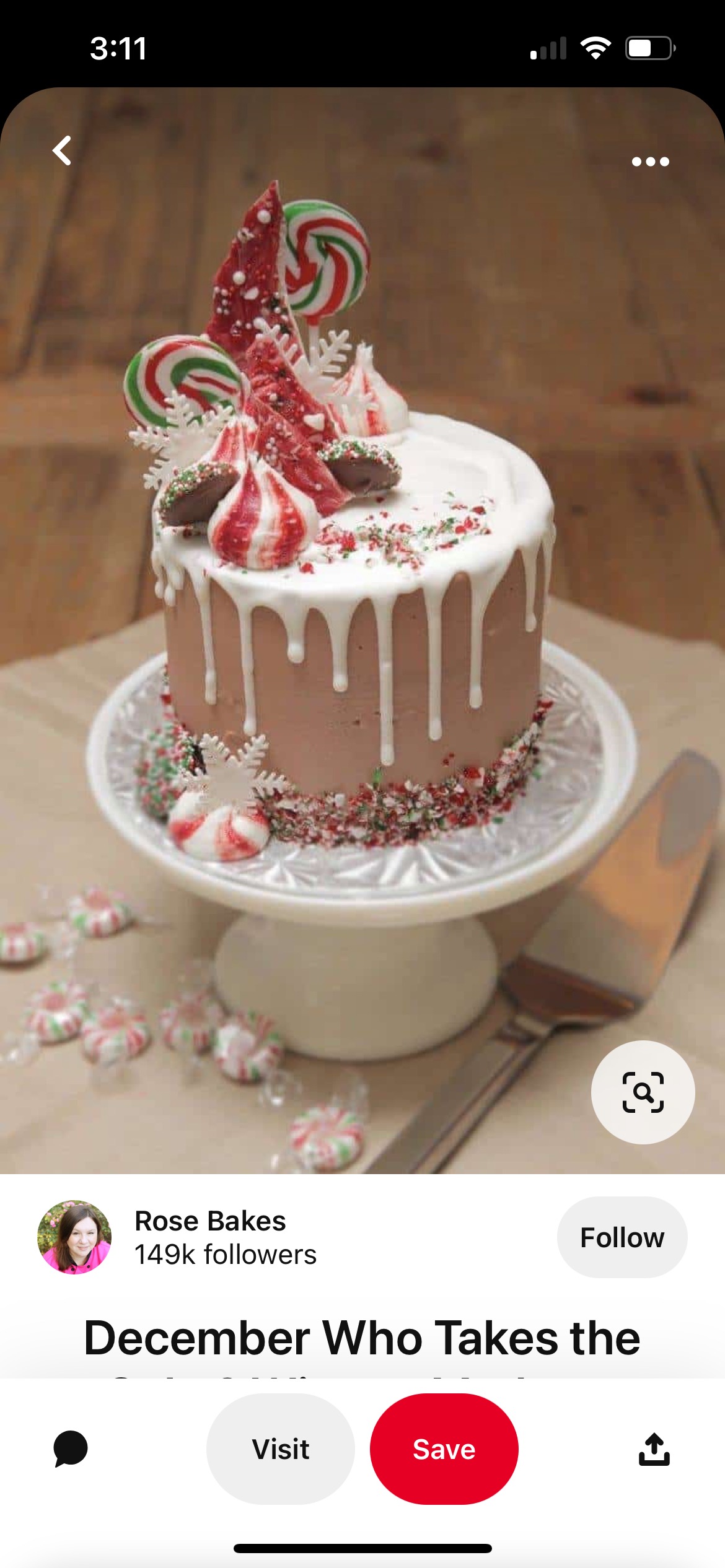Screen dimensions: 725x1568
Task: Save this cake pin
Action: point(444,1449)
